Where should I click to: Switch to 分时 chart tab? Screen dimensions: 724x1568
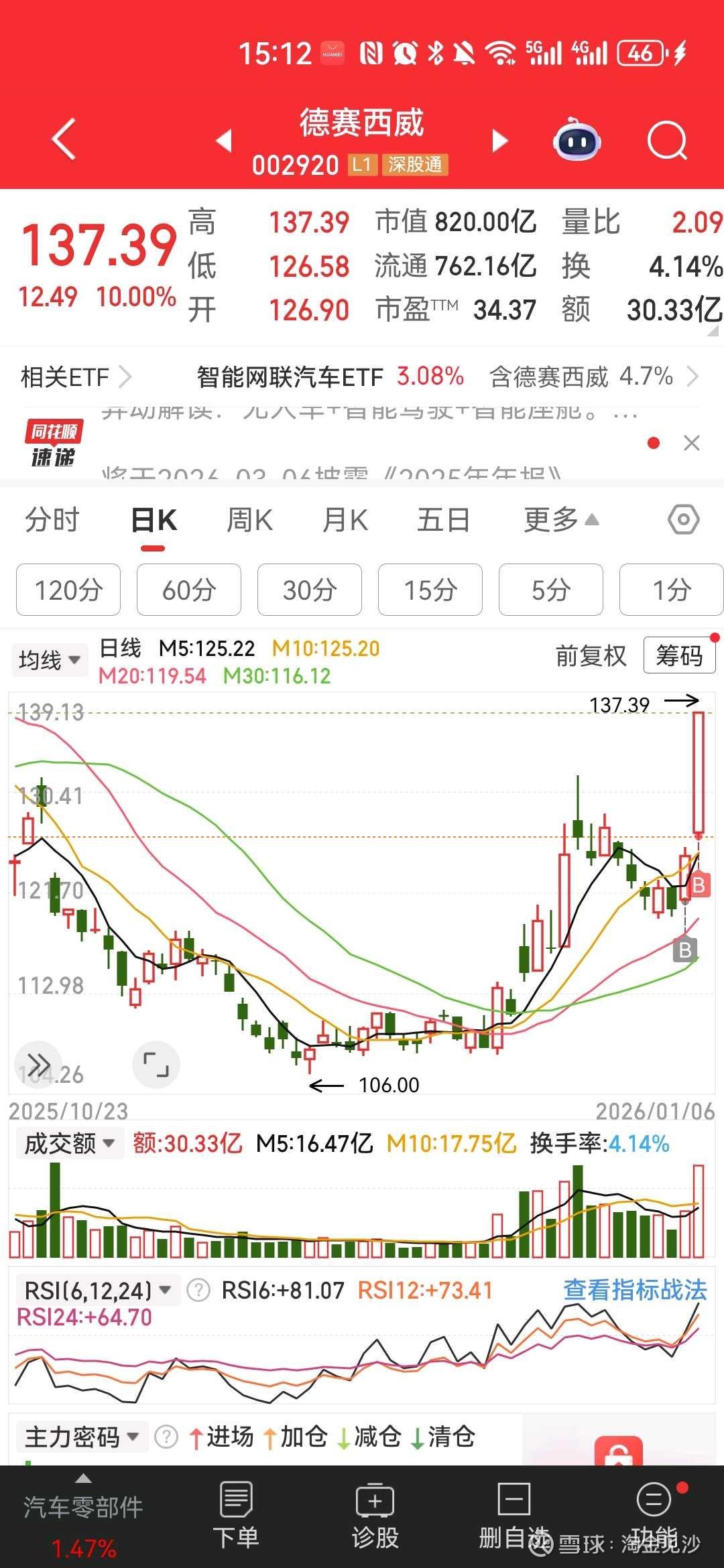tap(52, 520)
